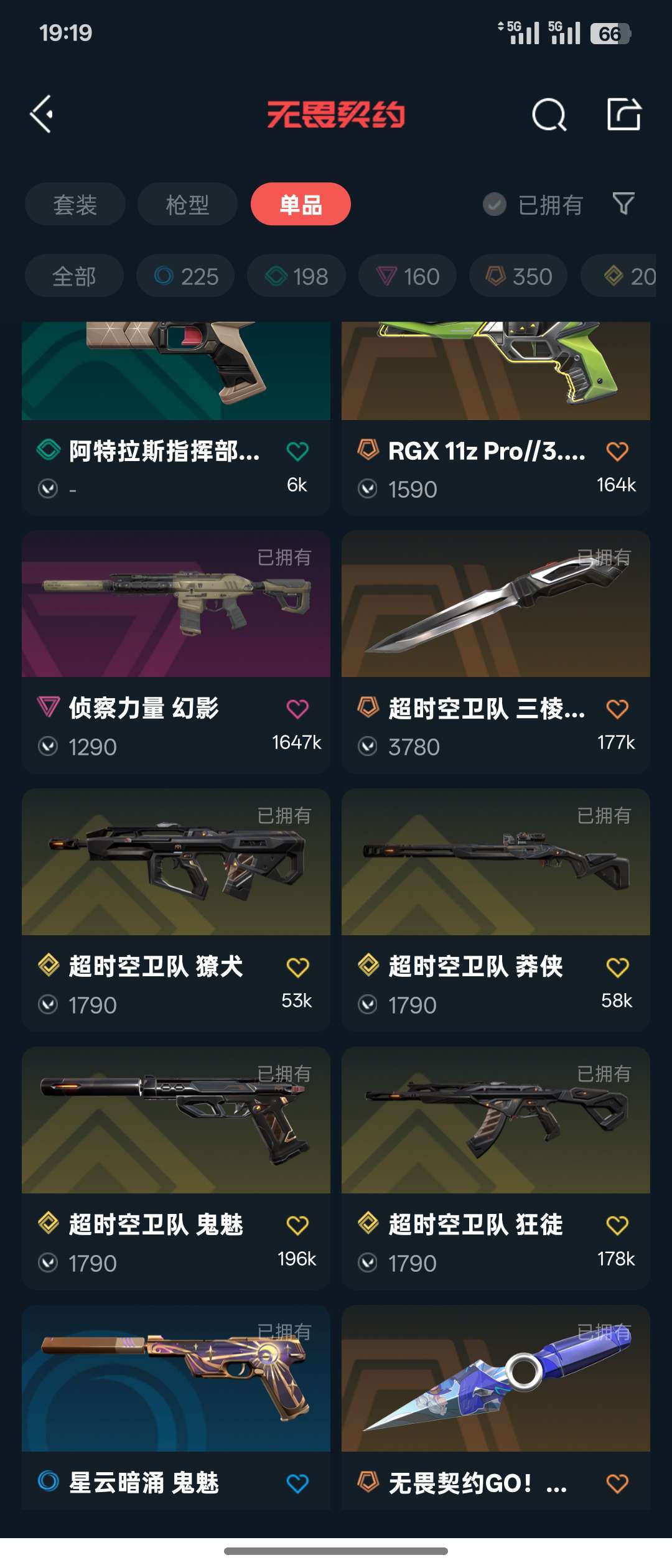Filter by the 350 tier chip
672x1568 pixels.
pyautogui.click(x=518, y=276)
